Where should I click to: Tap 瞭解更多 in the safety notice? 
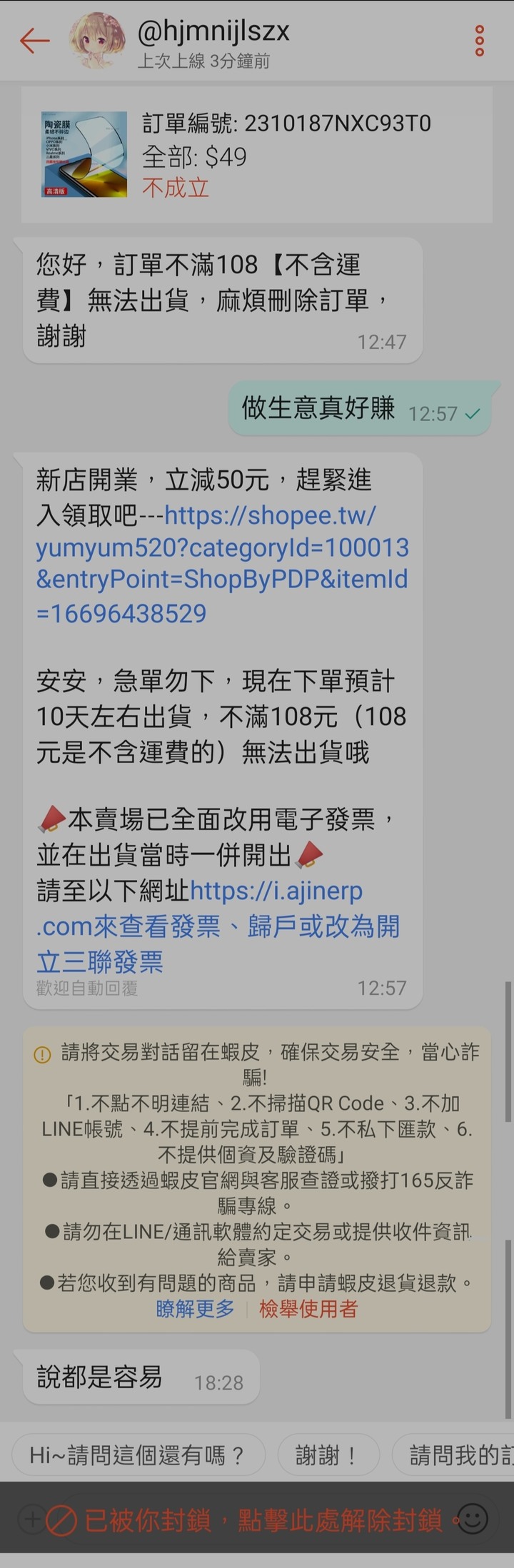(x=195, y=1308)
